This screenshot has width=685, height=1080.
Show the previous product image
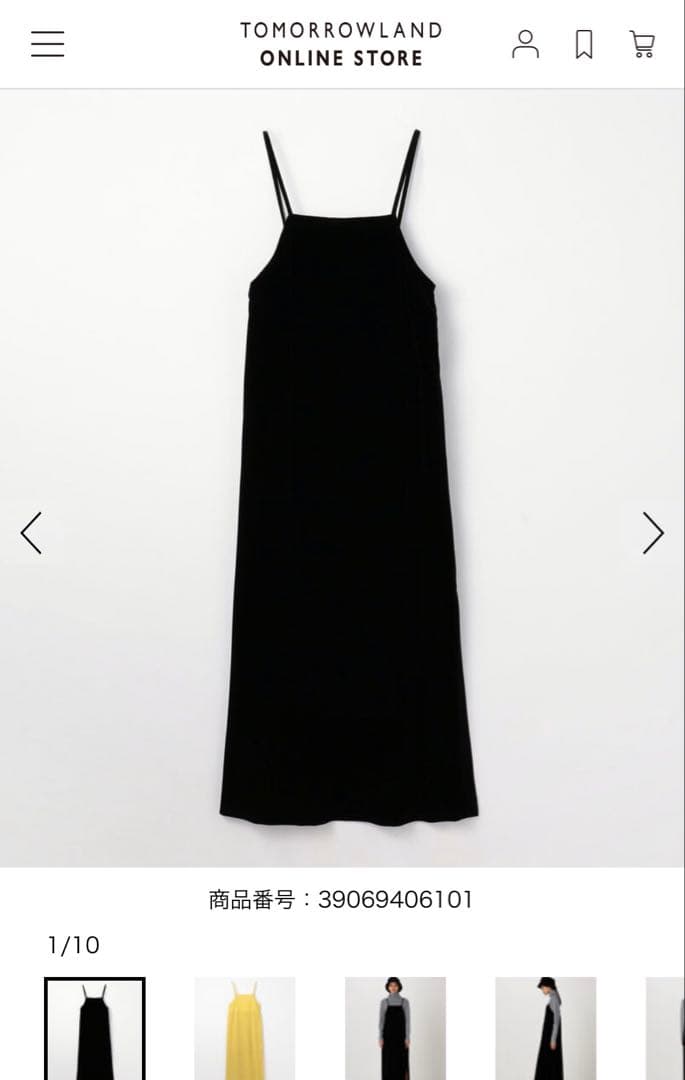point(32,533)
